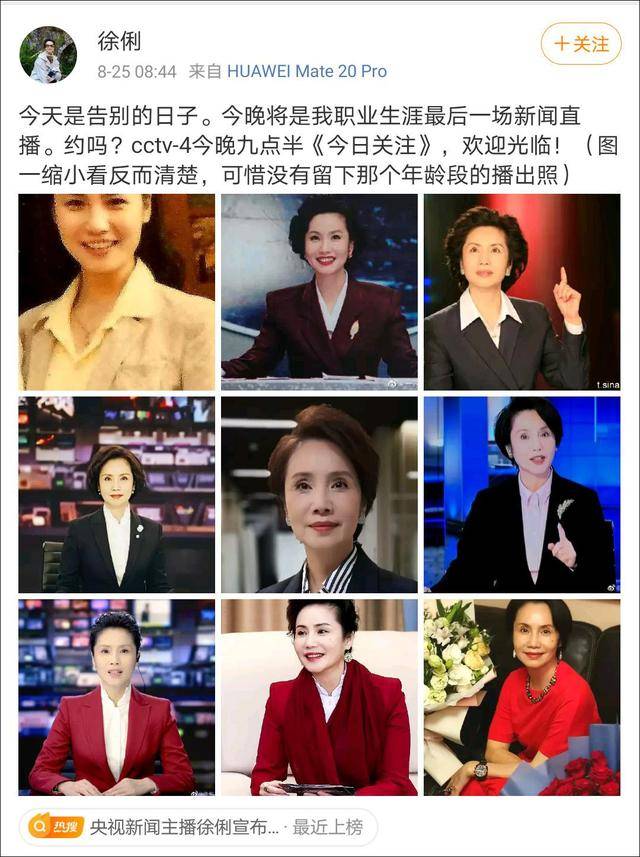Viewport: 640px width, 857px height.
Task: View the close-up portrait with striped collar
Action: tap(319, 494)
